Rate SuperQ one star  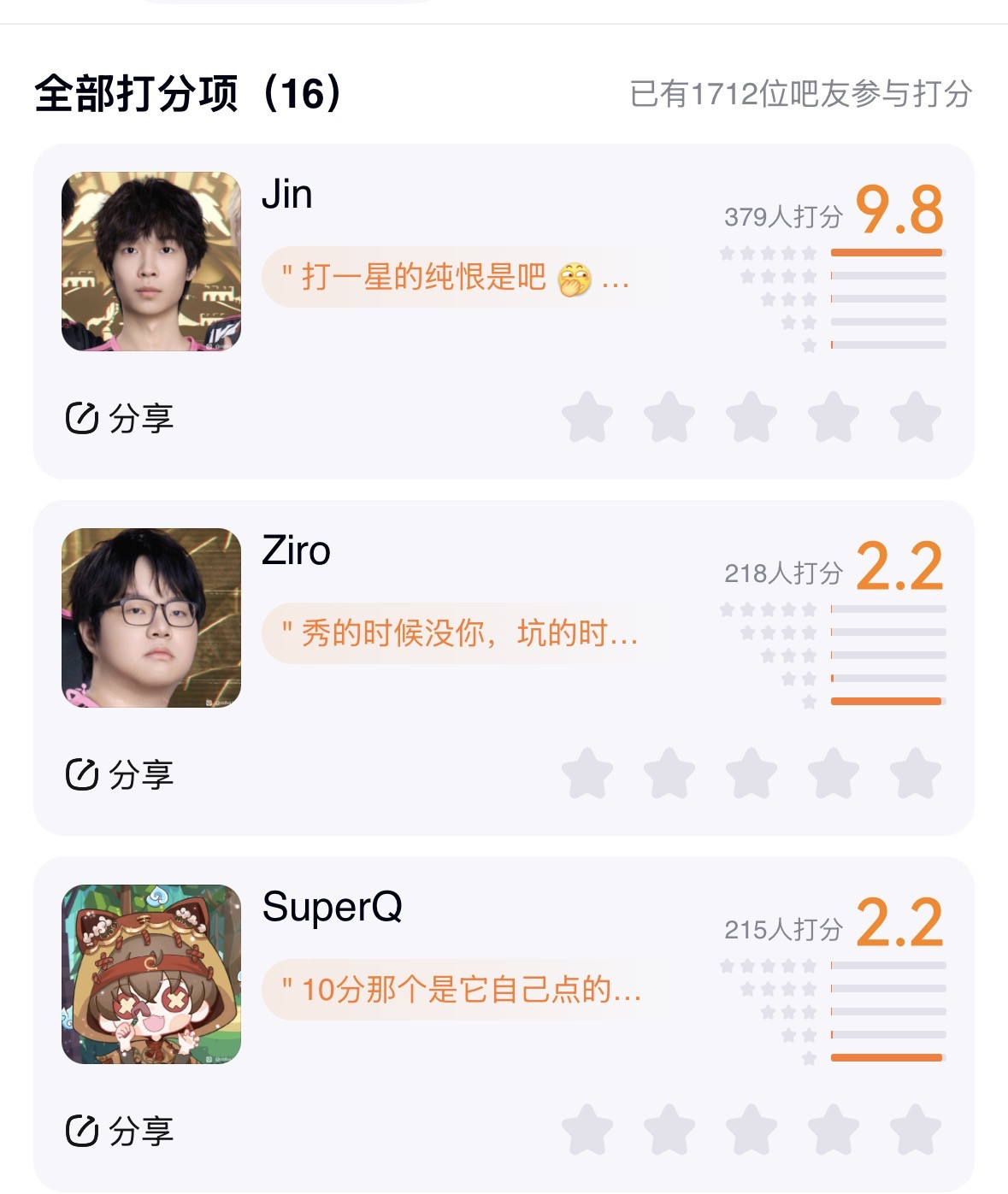click(x=587, y=1130)
